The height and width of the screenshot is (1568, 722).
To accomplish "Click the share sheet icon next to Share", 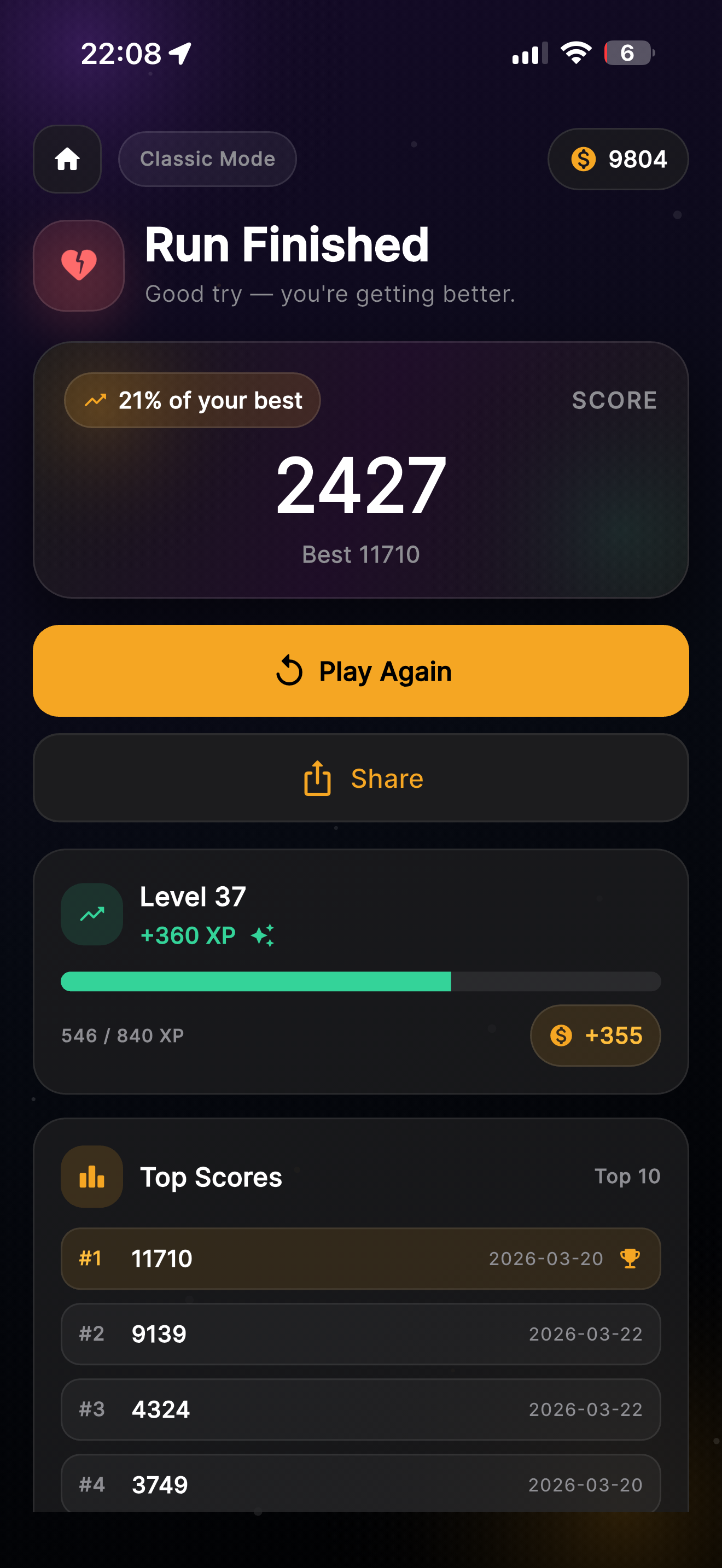I will pos(316,778).
